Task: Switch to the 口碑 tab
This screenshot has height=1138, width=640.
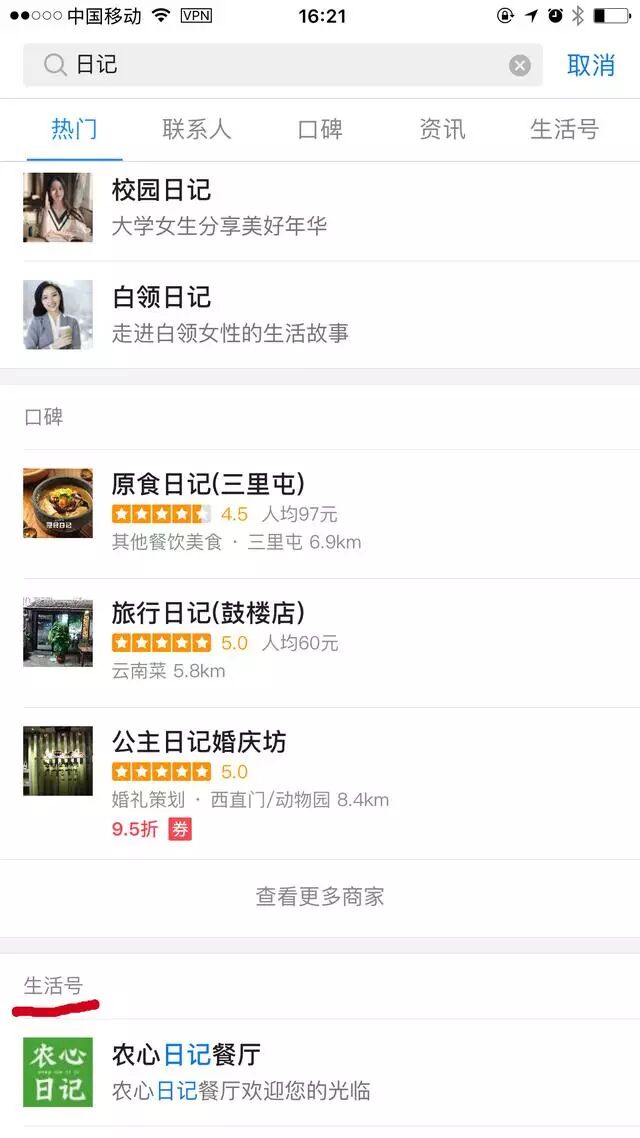Action: tap(320, 129)
